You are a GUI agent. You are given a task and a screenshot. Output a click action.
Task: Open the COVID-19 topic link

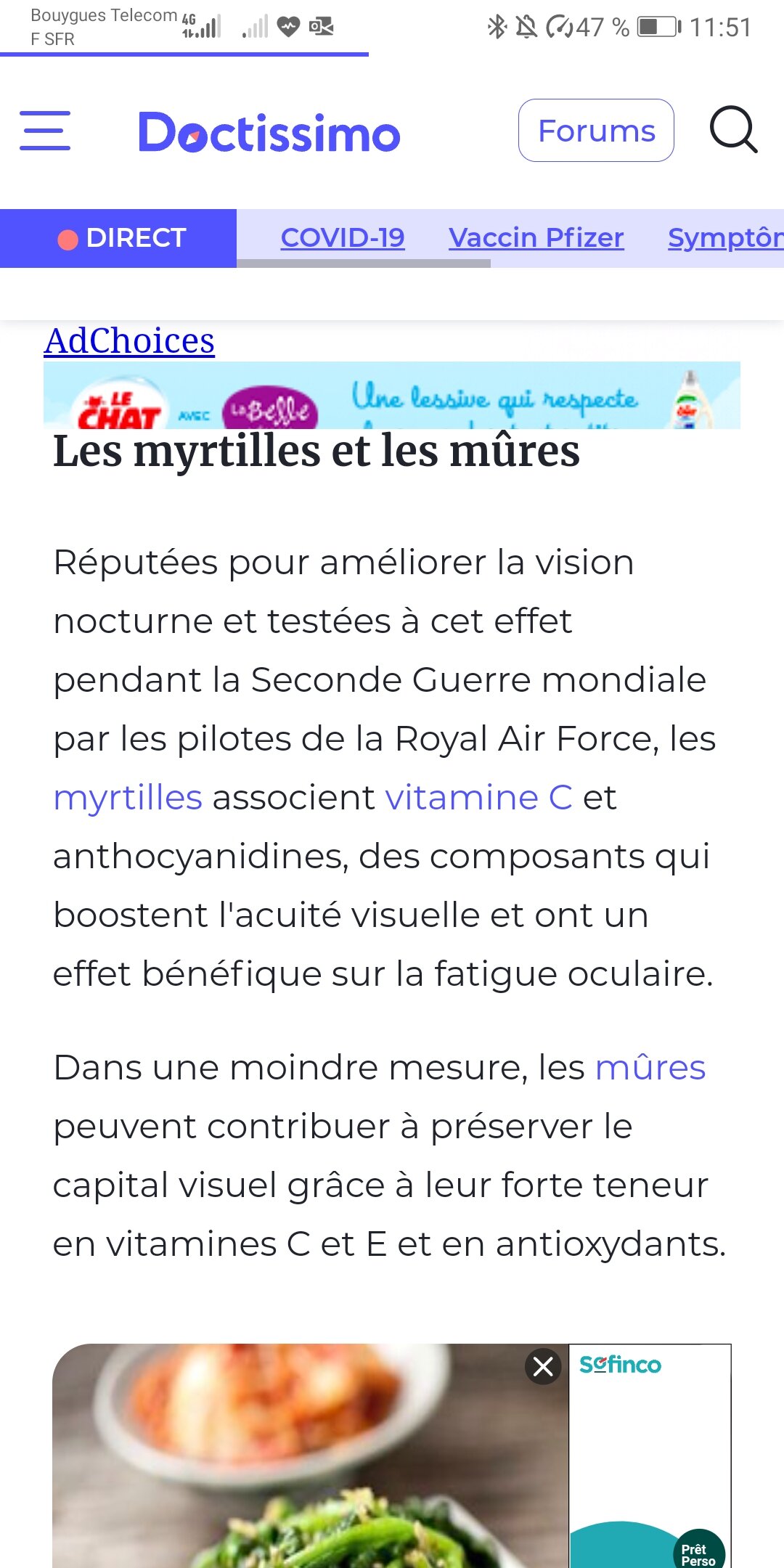pyautogui.click(x=343, y=238)
